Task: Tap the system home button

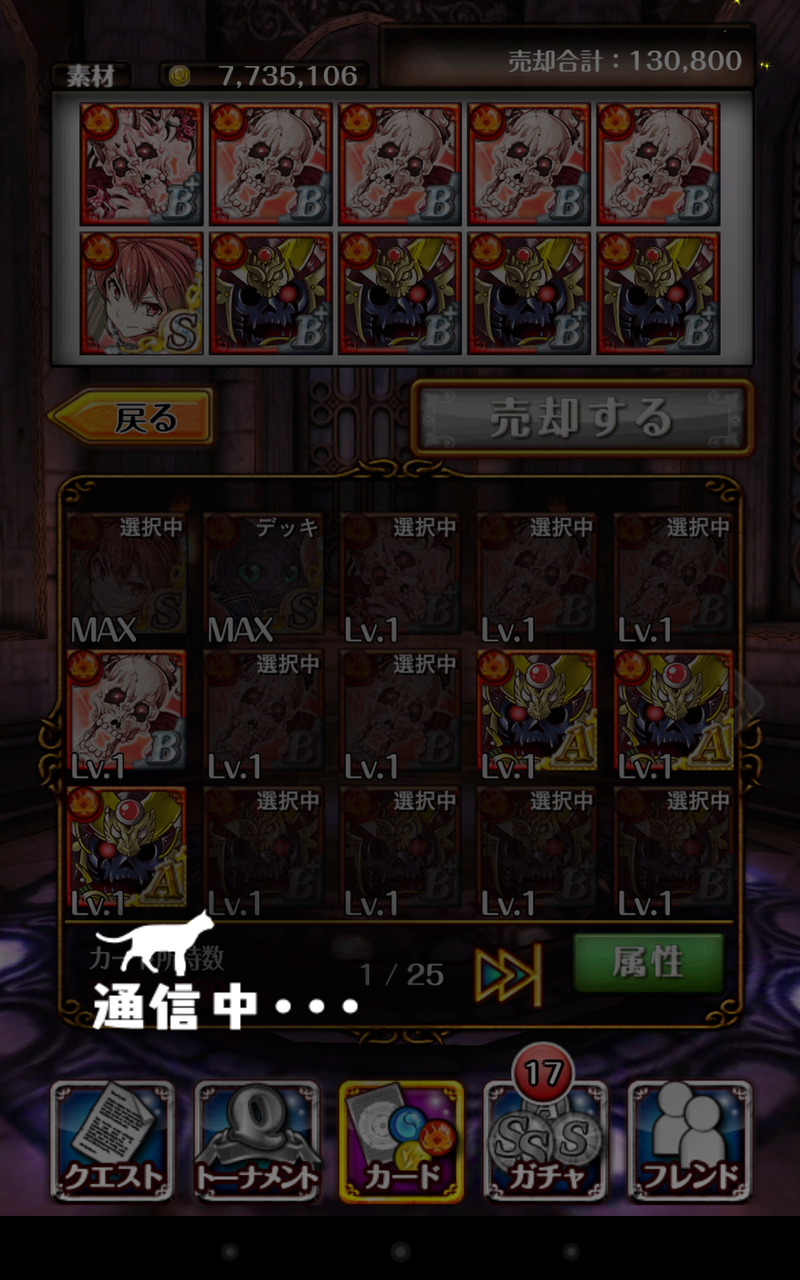Action: [400, 1251]
